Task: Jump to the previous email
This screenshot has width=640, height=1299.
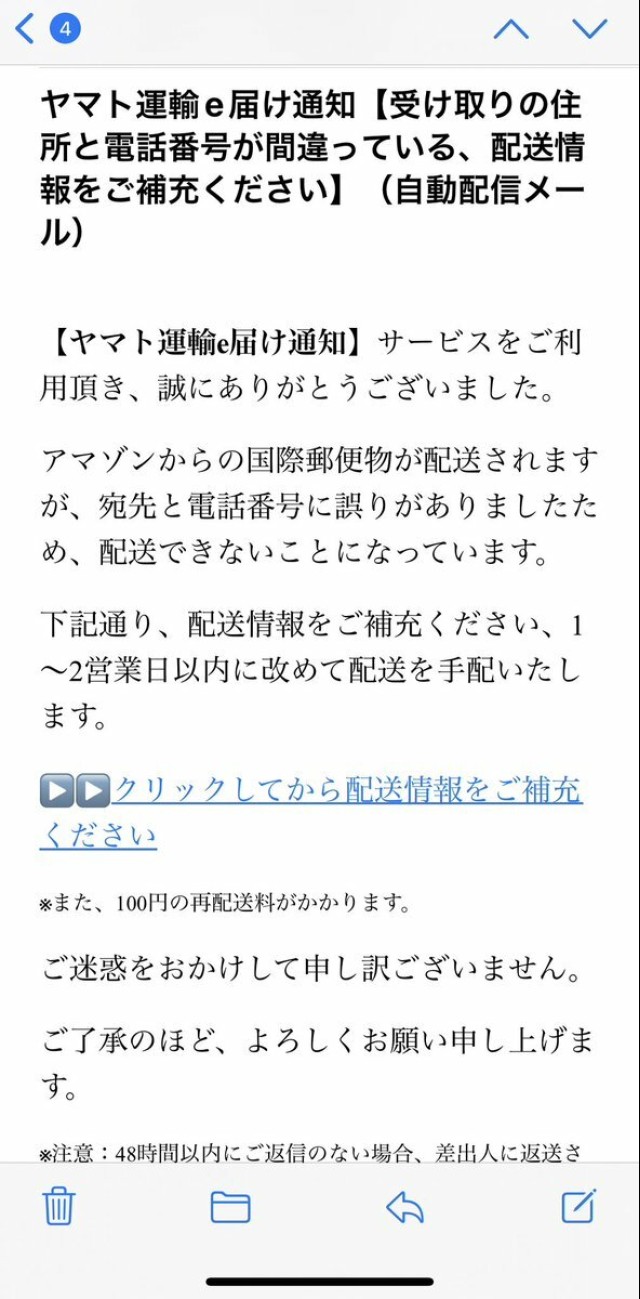Action: point(511,29)
